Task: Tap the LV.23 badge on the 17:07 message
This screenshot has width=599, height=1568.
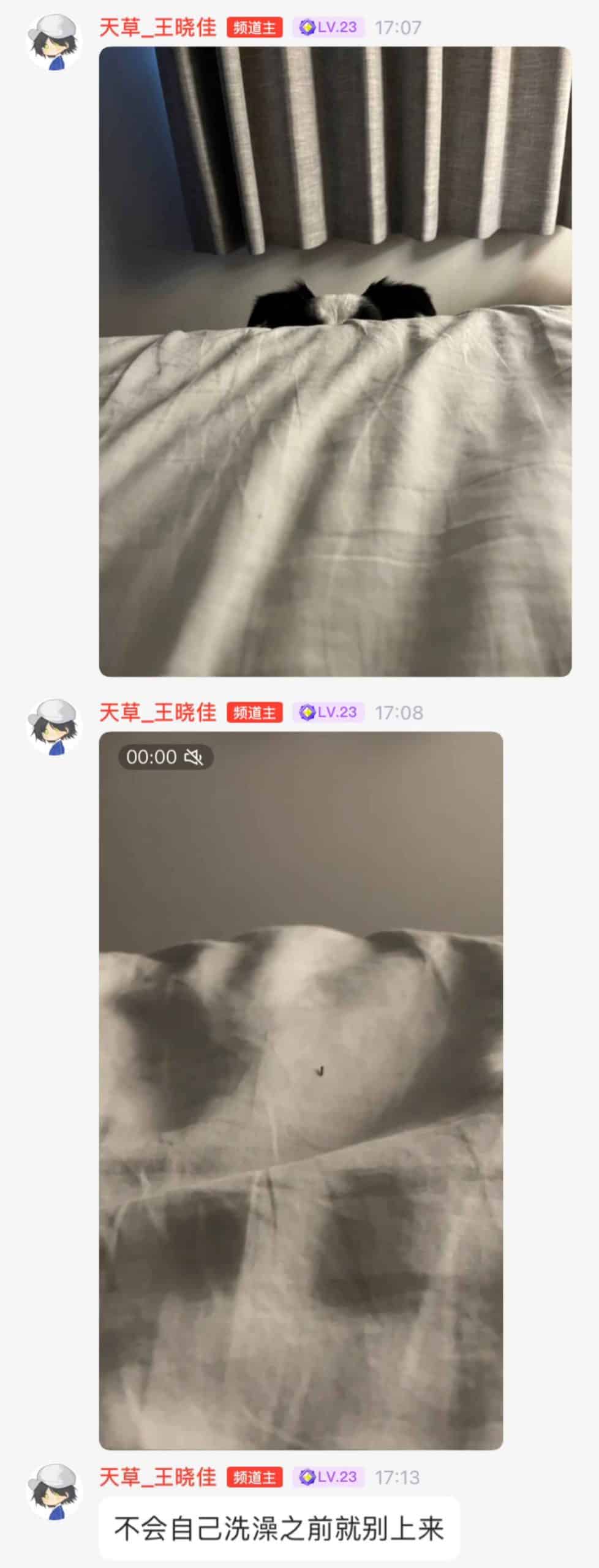Action: [x=328, y=28]
